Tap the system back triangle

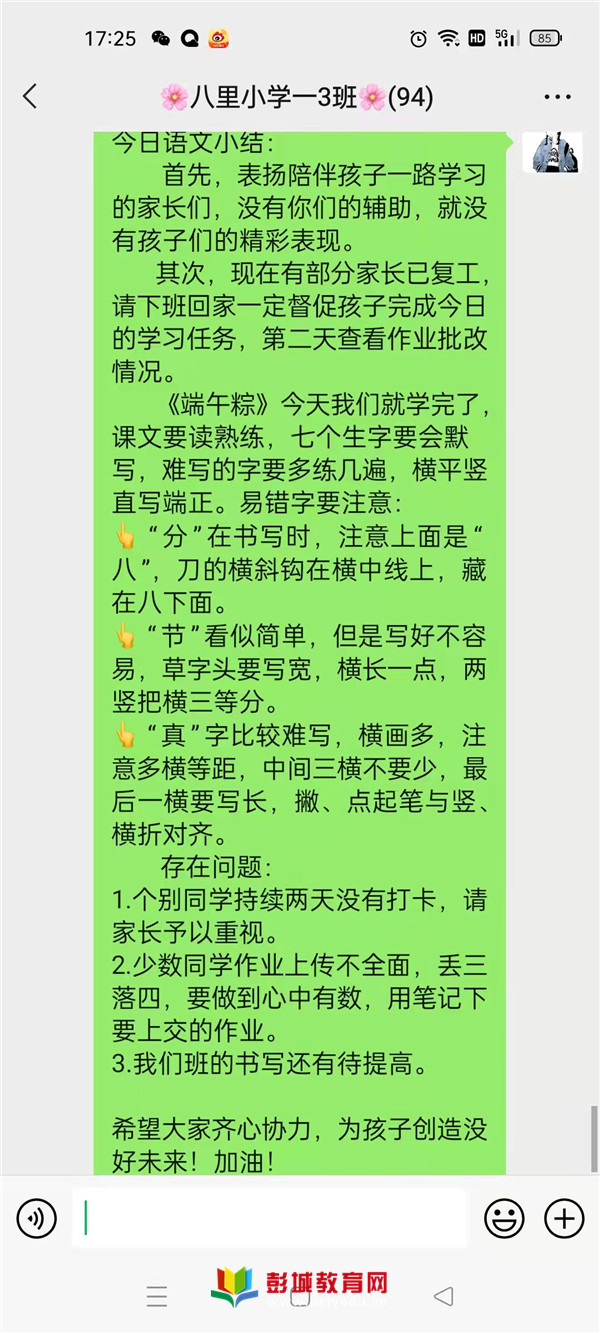click(x=443, y=1297)
